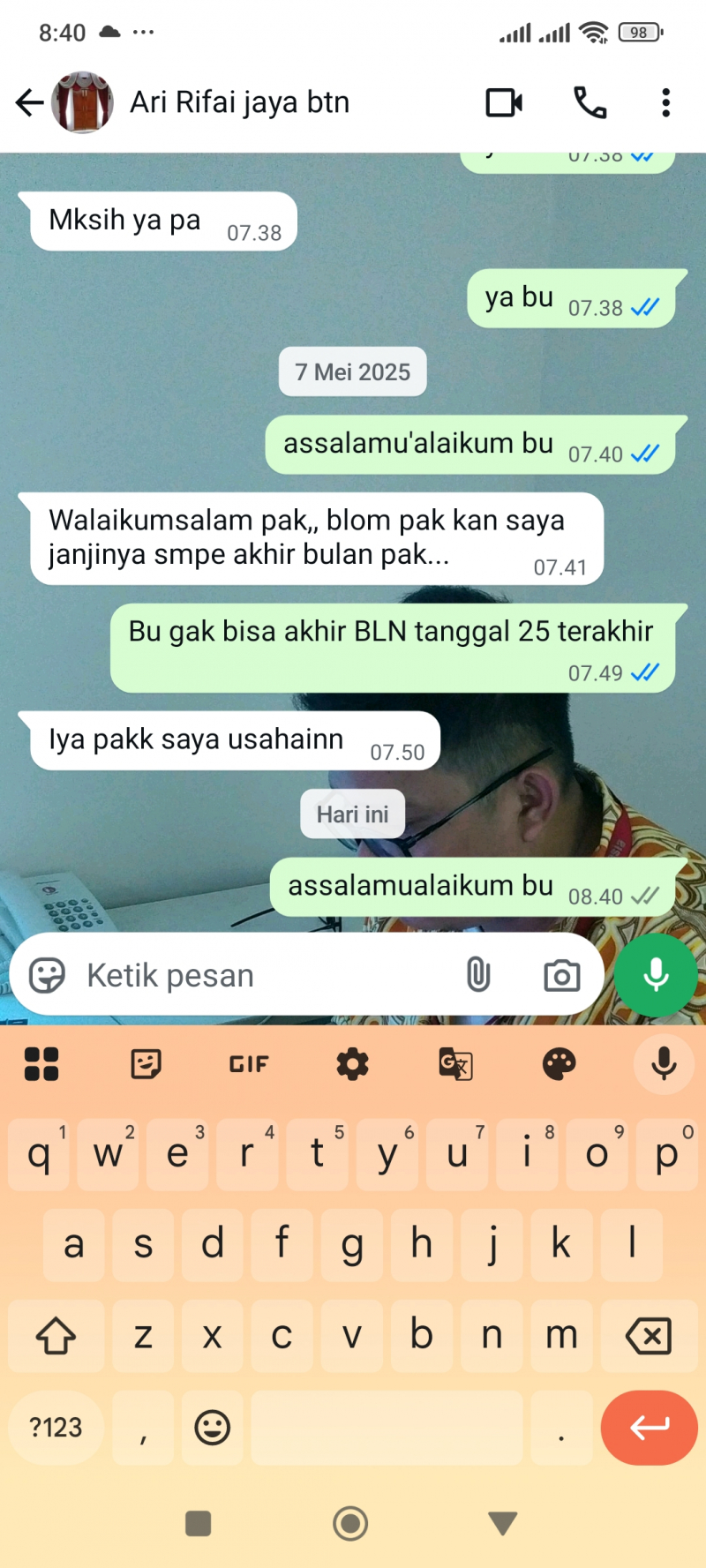
Task: Start a video call with Ari Rifai
Action: click(x=504, y=103)
